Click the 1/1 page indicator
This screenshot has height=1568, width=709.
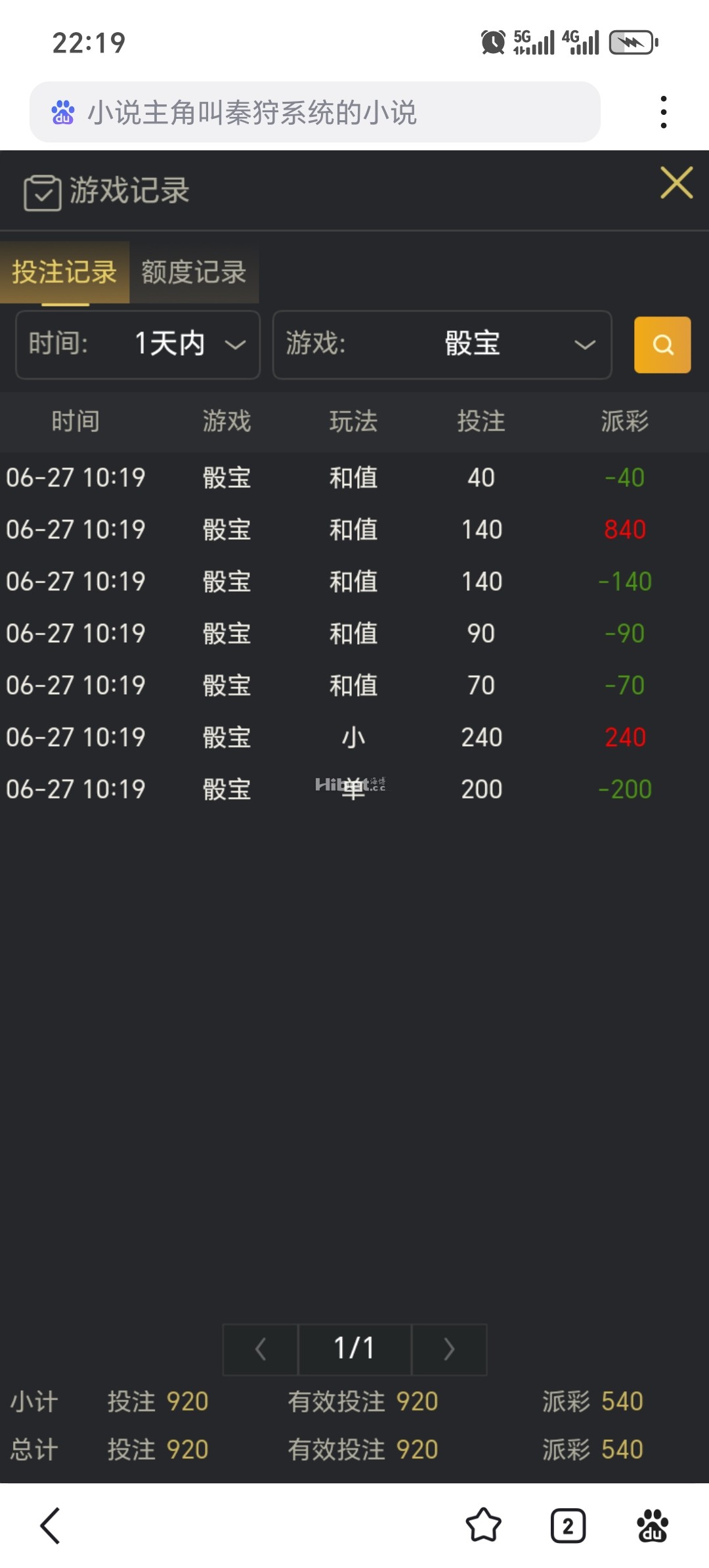tap(354, 1348)
